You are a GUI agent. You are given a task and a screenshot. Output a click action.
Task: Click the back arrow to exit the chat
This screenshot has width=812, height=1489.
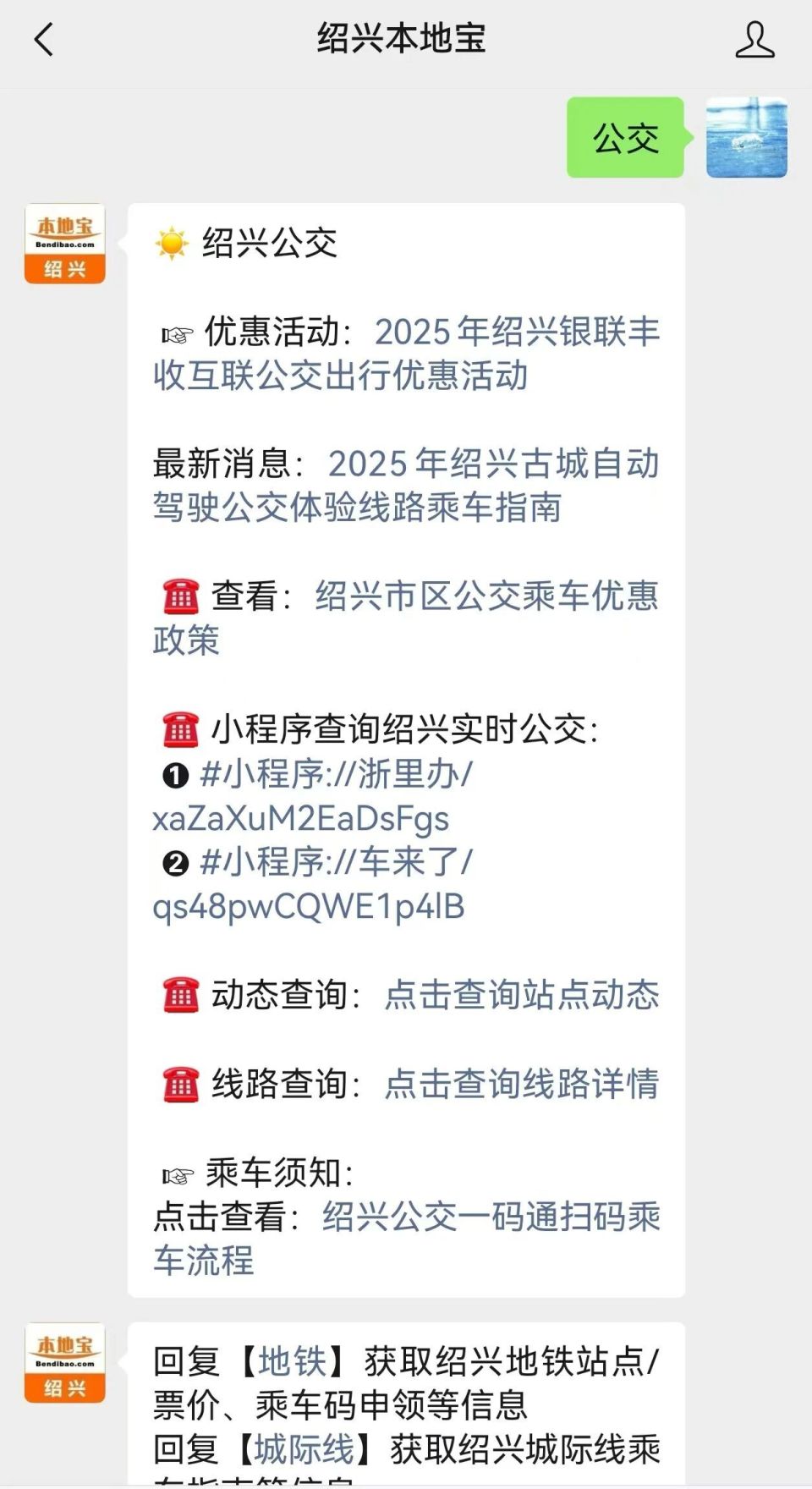click(x=44, y=38)
